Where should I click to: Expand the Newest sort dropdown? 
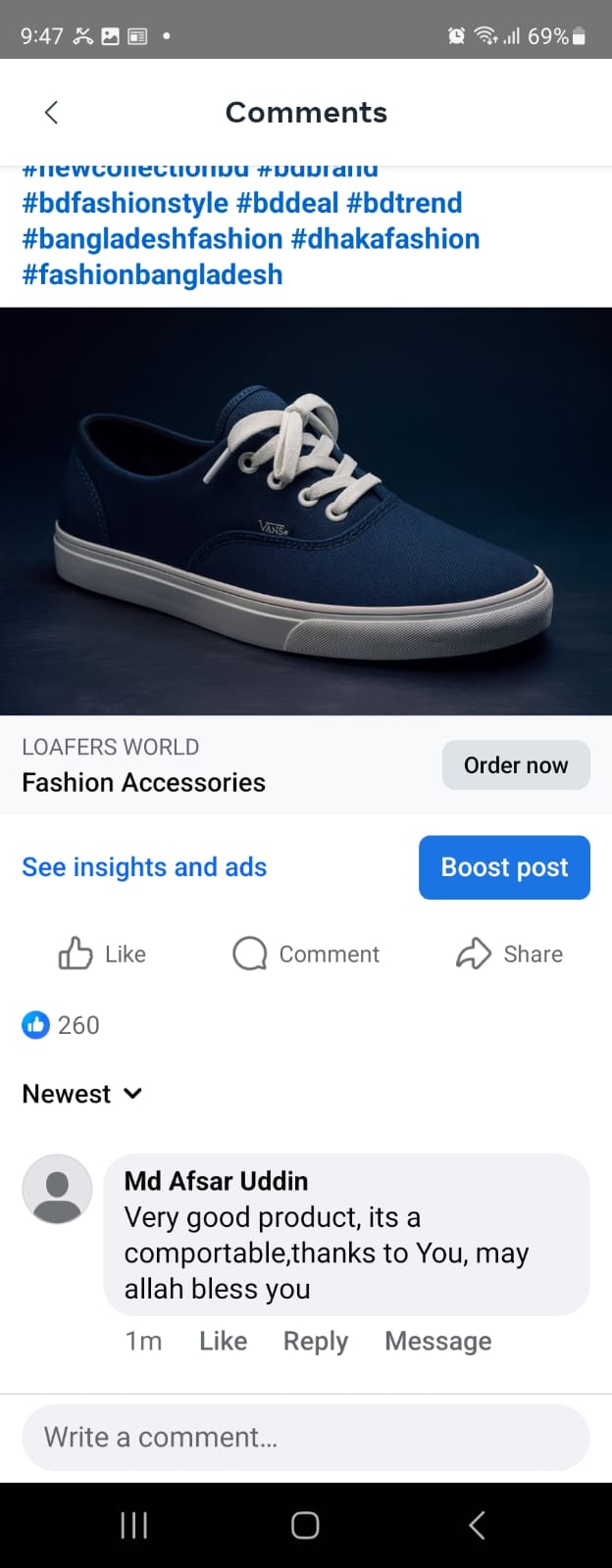coord(82,1094)
